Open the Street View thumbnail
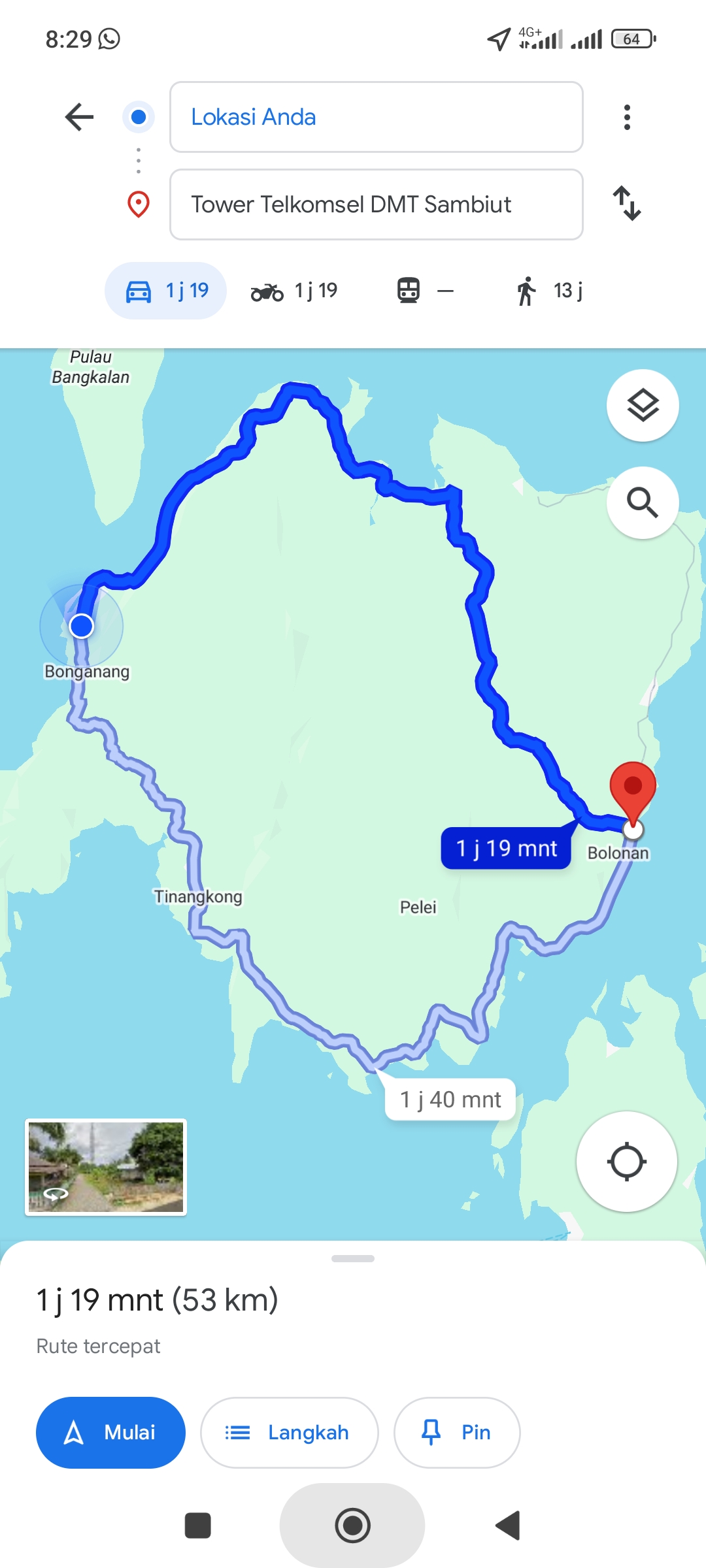The image size is (706, 1568). pyautogui.click(x=106, y=1168)
